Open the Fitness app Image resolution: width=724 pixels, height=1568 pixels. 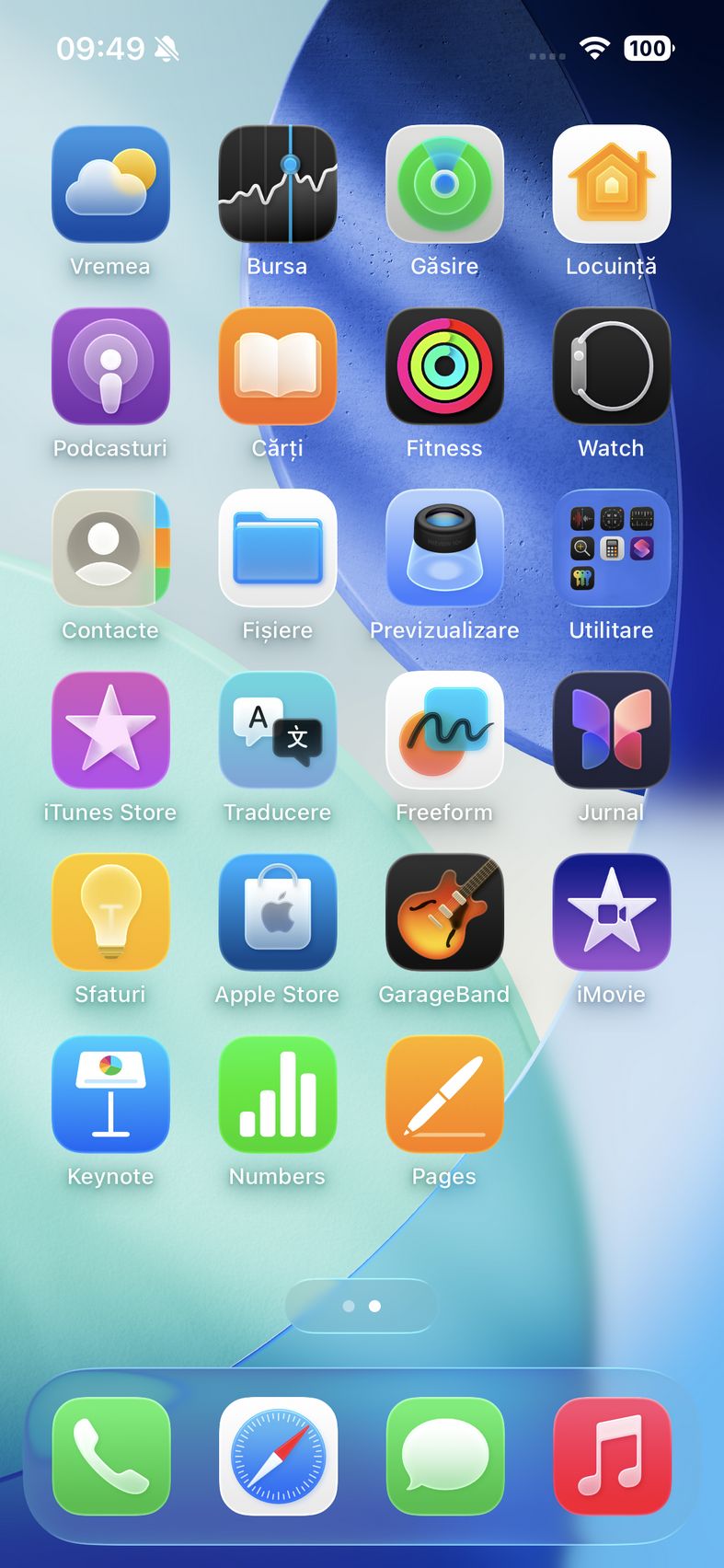tap(444, 366)
